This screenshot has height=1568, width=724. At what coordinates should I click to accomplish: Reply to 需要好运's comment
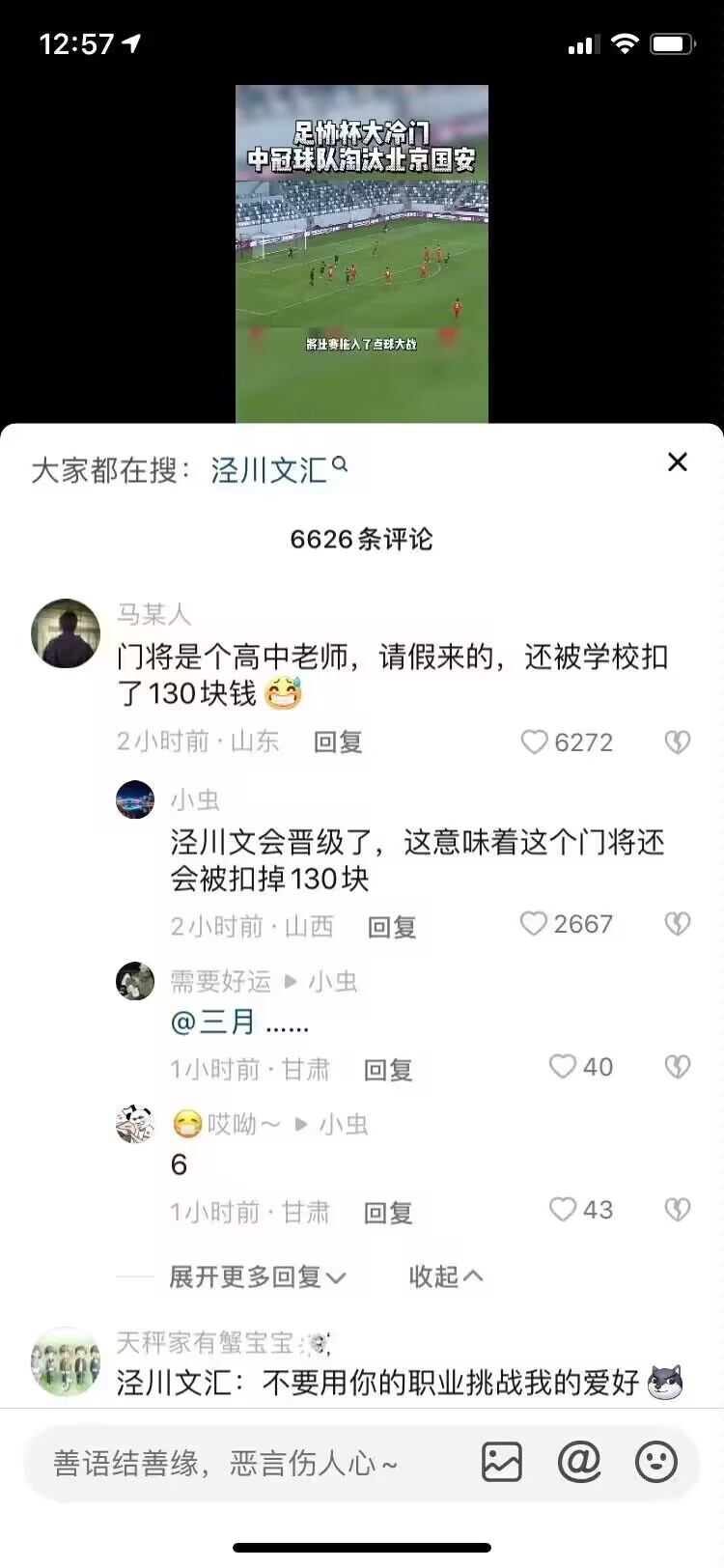click(388, 1070)
